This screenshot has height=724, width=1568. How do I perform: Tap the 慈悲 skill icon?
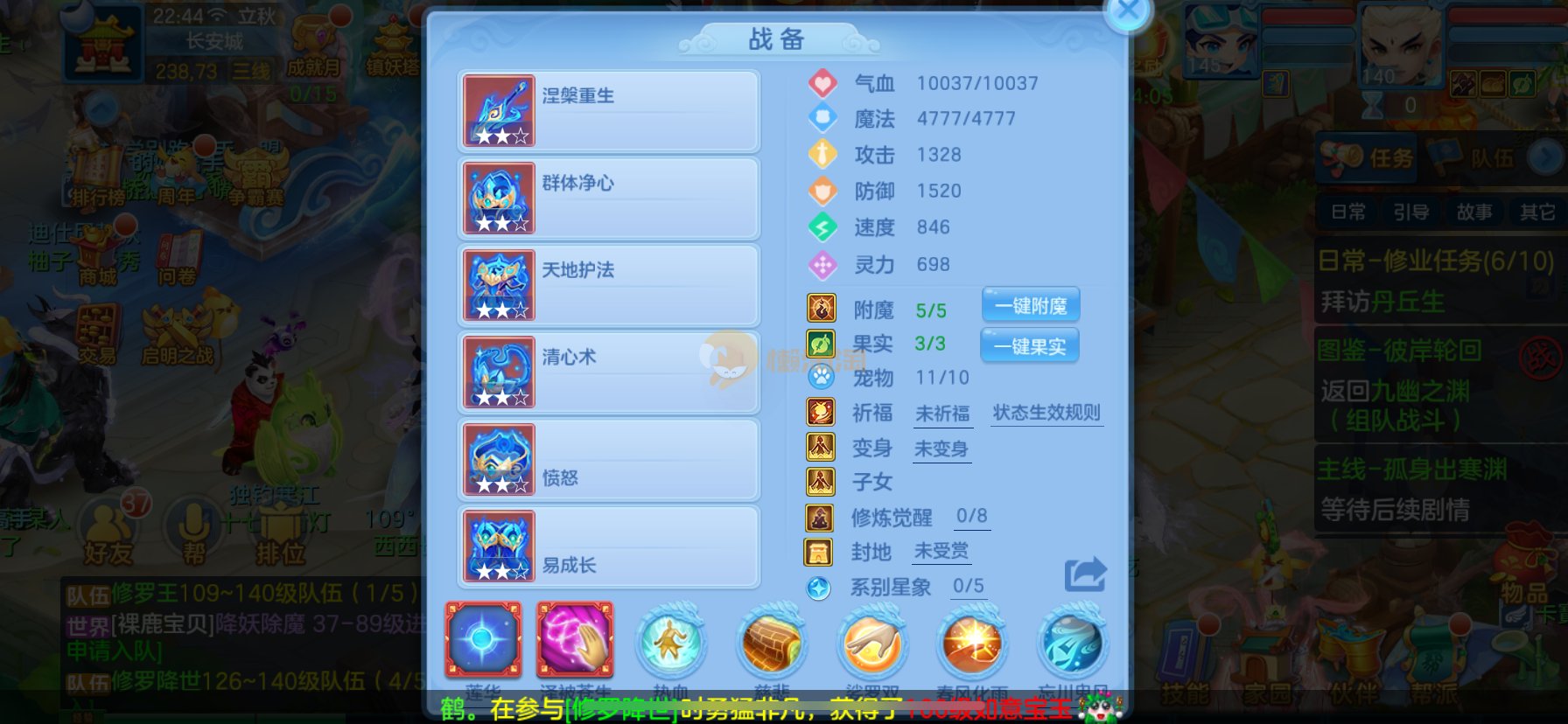tap(770, 643)
